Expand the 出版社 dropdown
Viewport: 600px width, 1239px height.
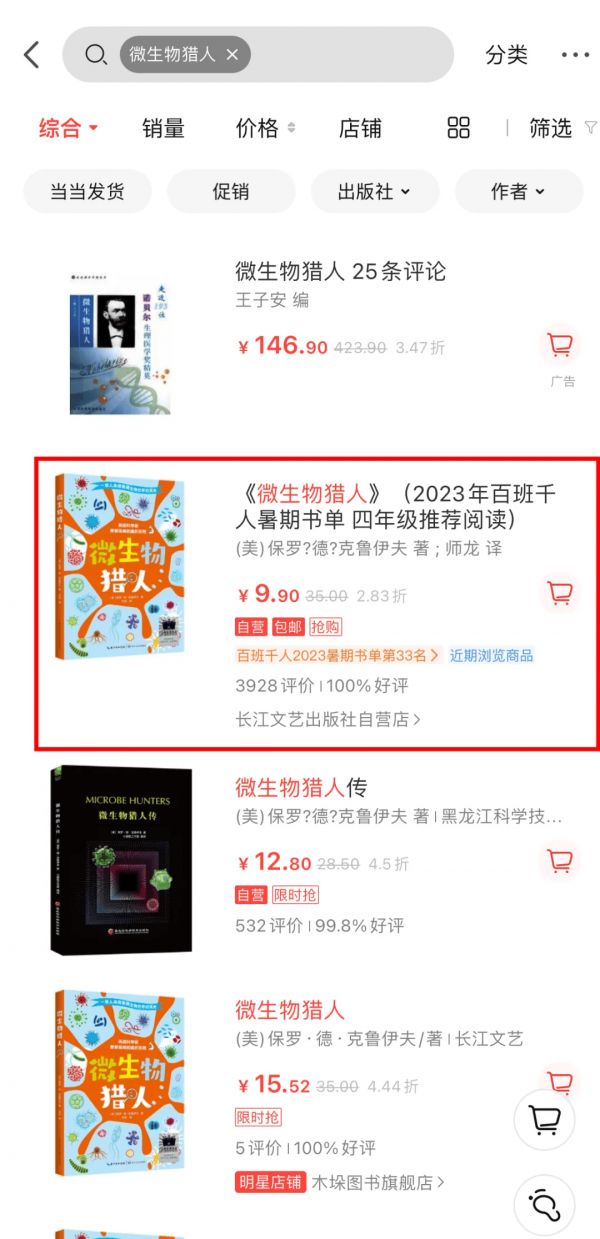pos(374,191)
